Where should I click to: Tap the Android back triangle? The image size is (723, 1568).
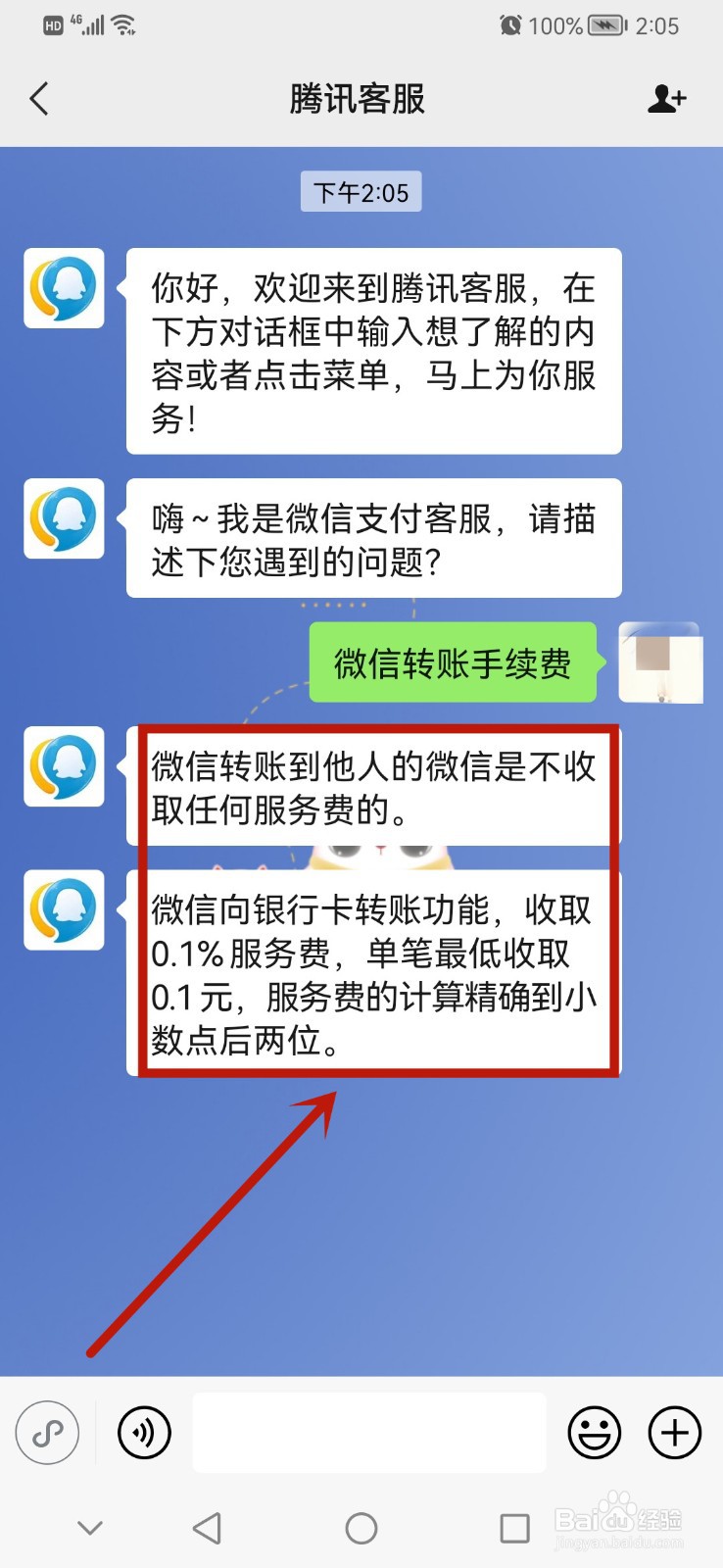coord(207,1527)
